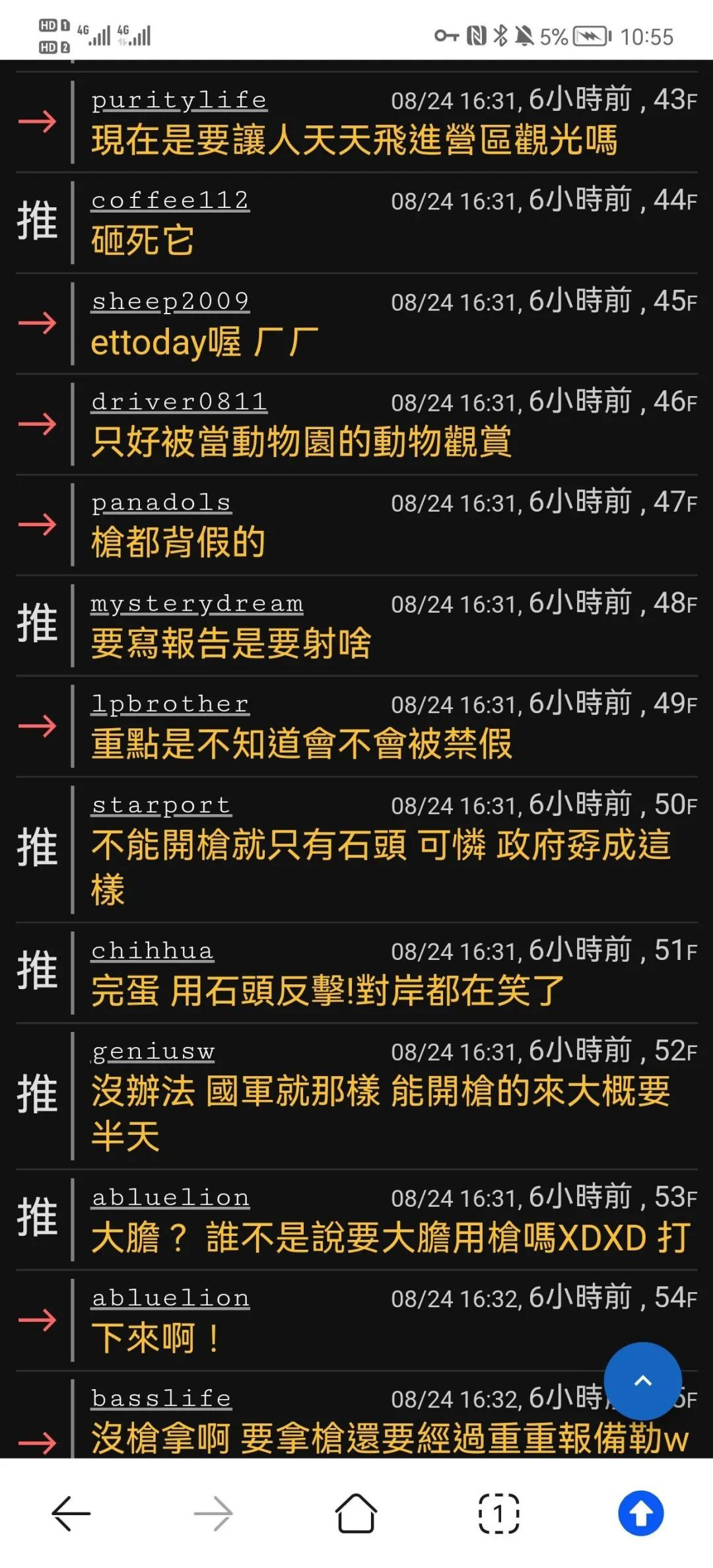Screen dimensions: 713x1568
Task: Open driver0811's username link
Action: pos(179,402)
